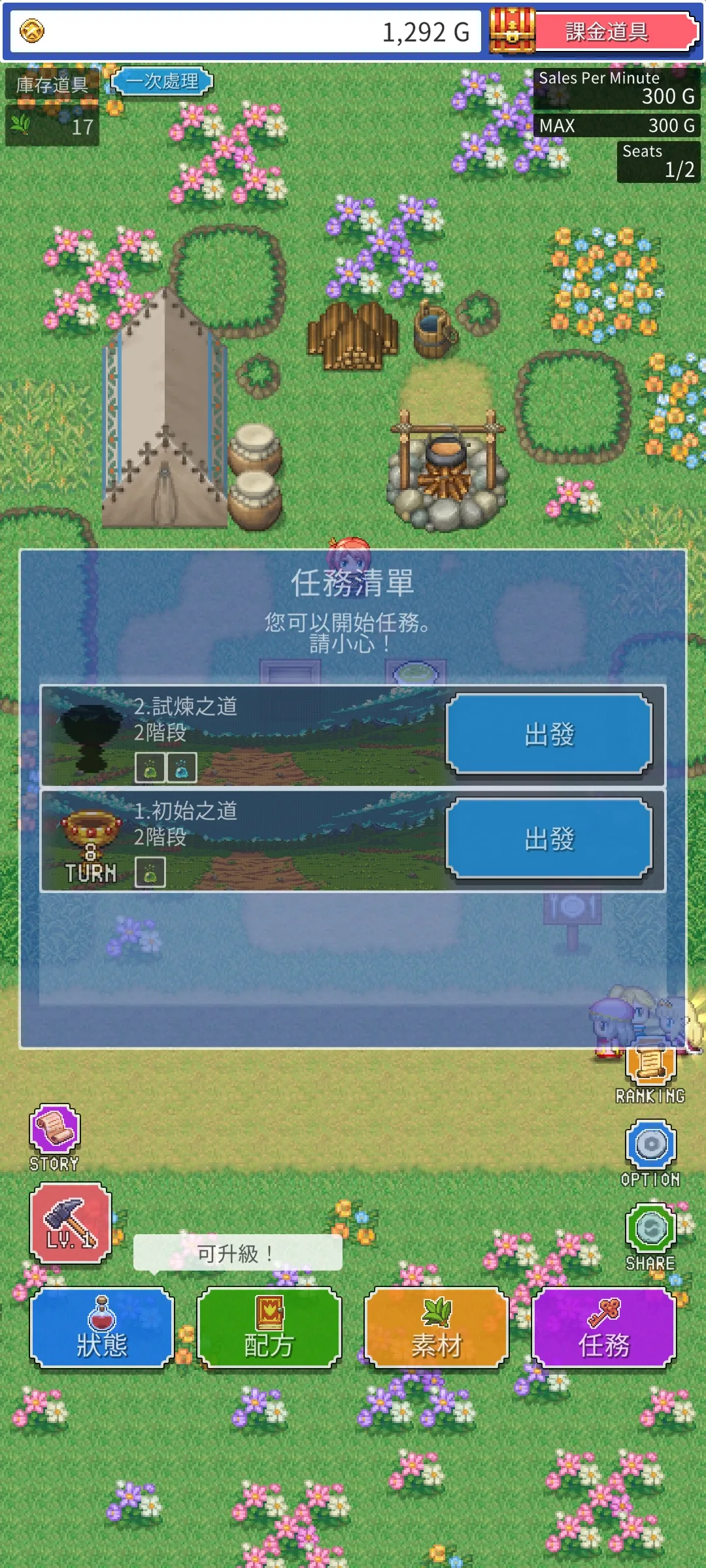The width and height of the screenshot is (706, 1568).
Task: Open the 素材 materials menu
Action: coord(437,1328)
